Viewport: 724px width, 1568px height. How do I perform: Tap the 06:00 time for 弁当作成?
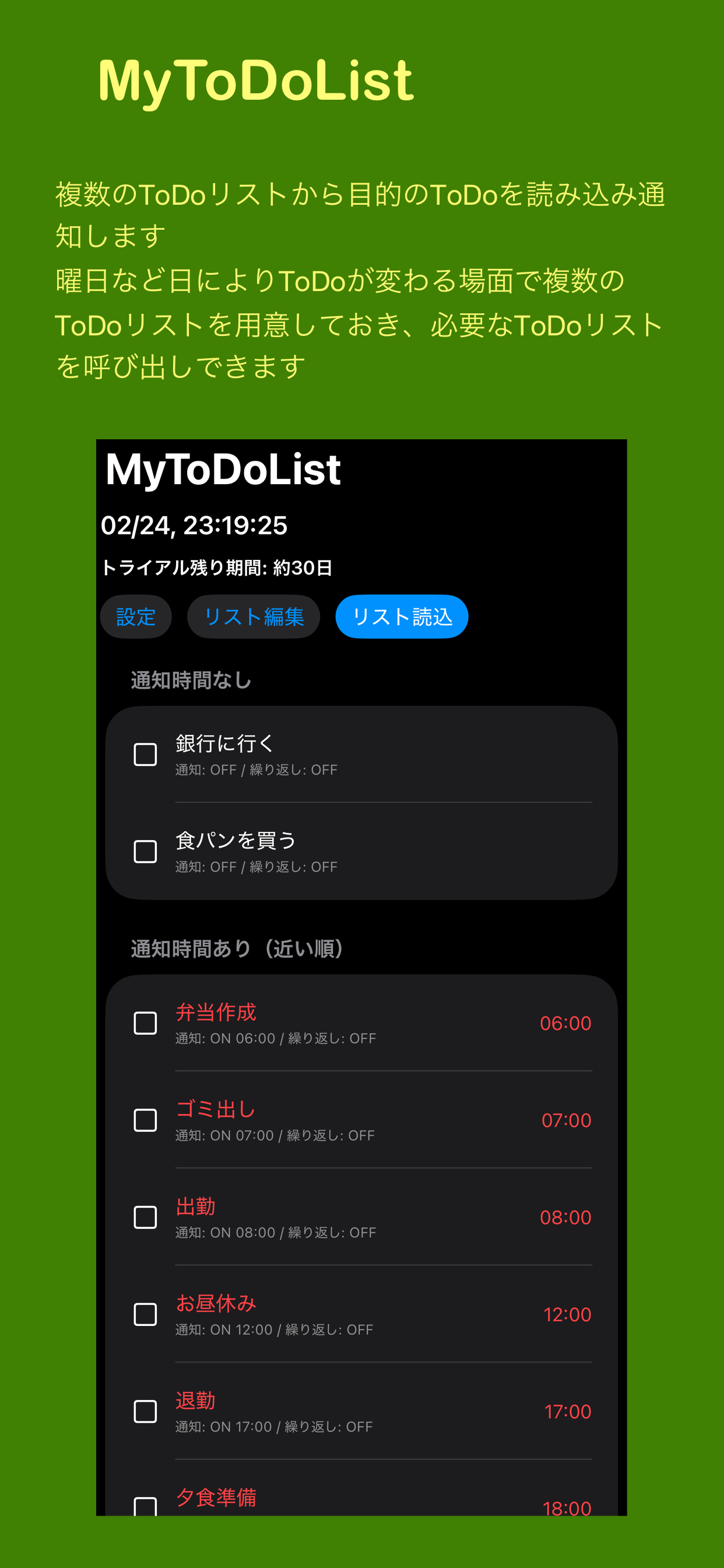click(567, 1023)
